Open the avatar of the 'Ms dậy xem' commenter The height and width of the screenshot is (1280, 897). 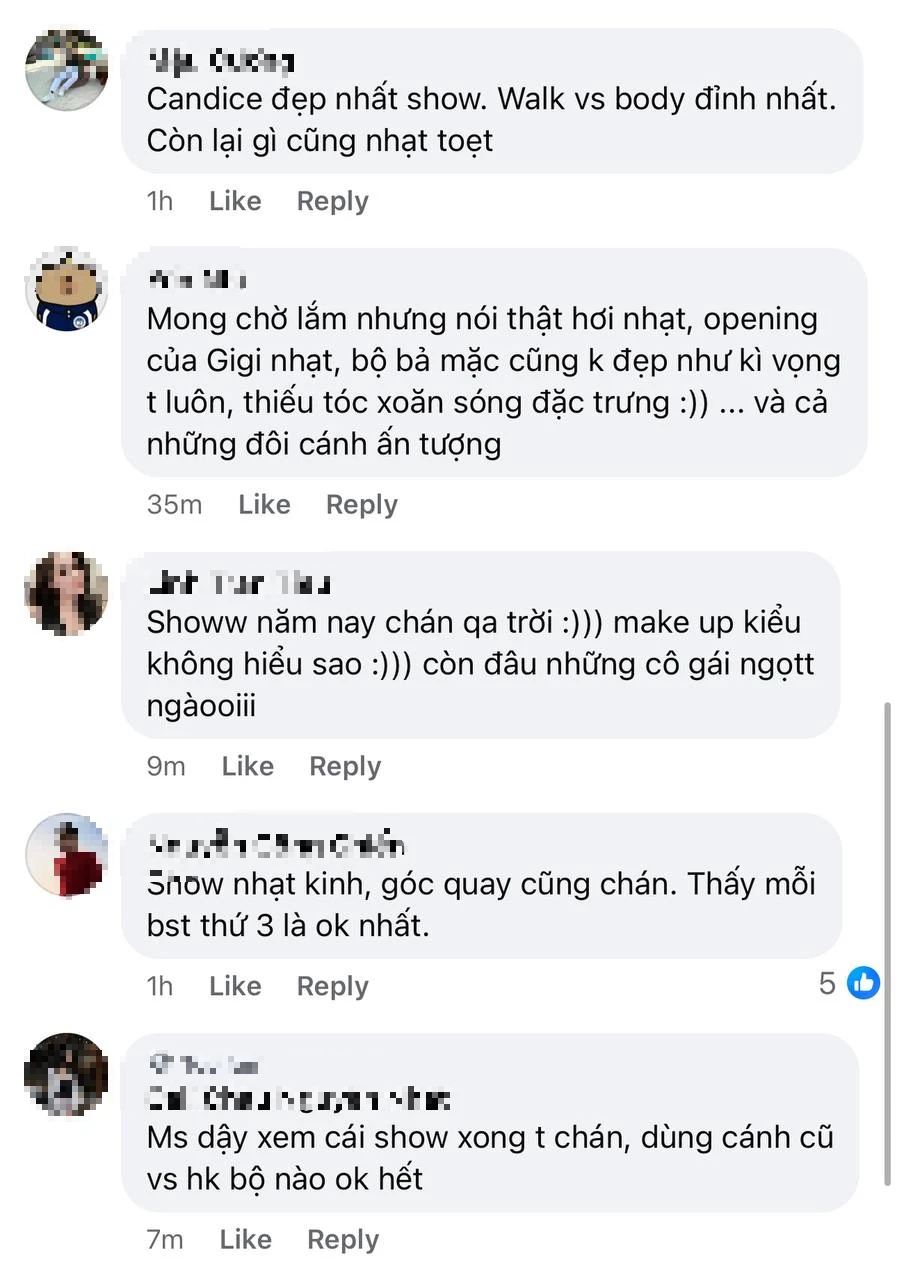click(66, 1074)
